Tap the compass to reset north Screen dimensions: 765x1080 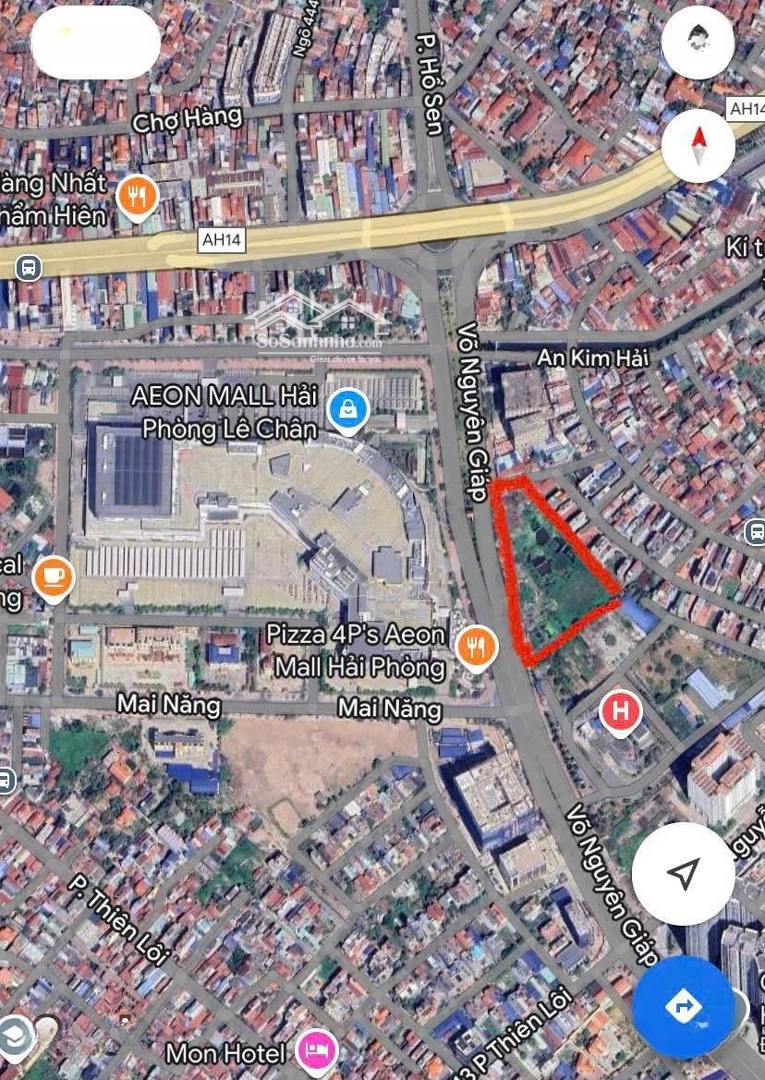(x=698, y=145)
